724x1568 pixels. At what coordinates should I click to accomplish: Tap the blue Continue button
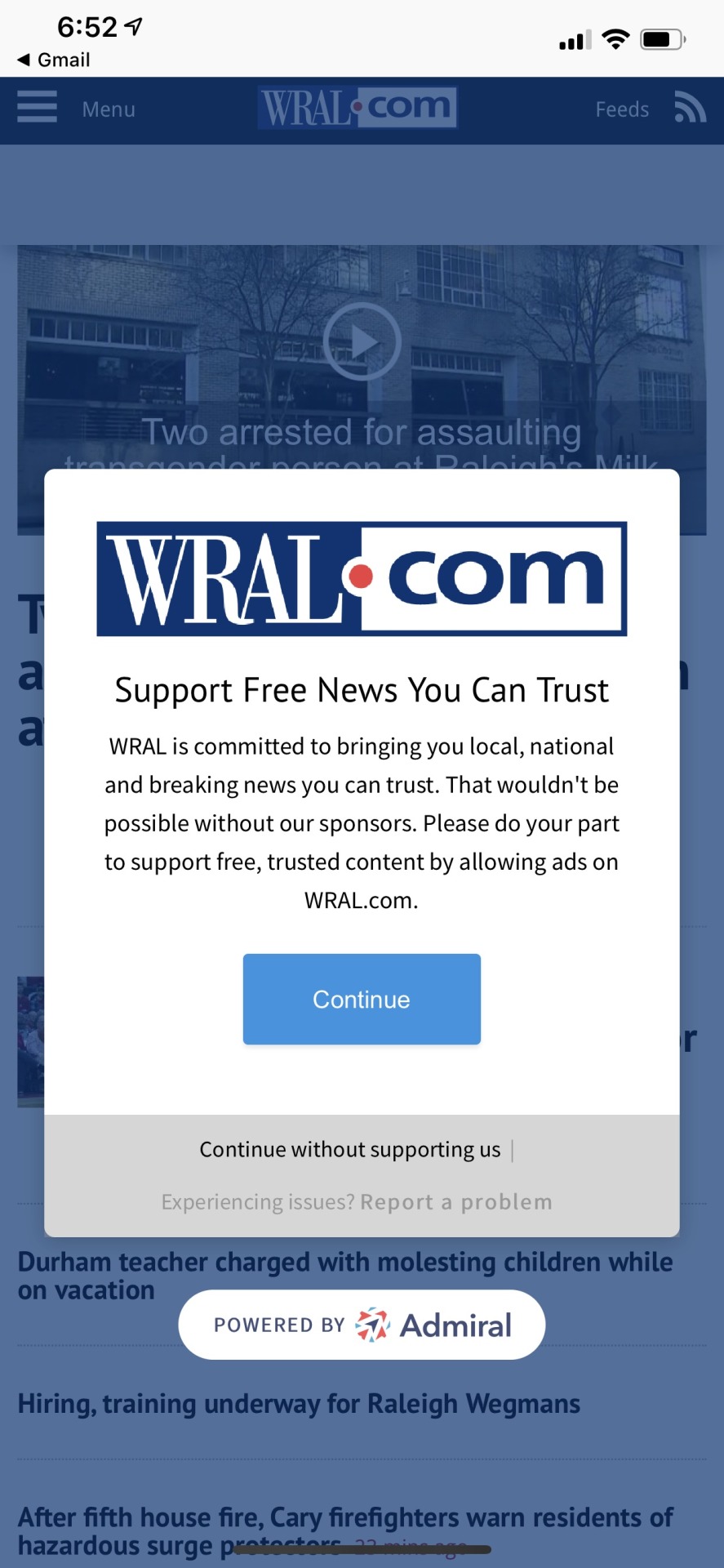(x=362, y=999)
